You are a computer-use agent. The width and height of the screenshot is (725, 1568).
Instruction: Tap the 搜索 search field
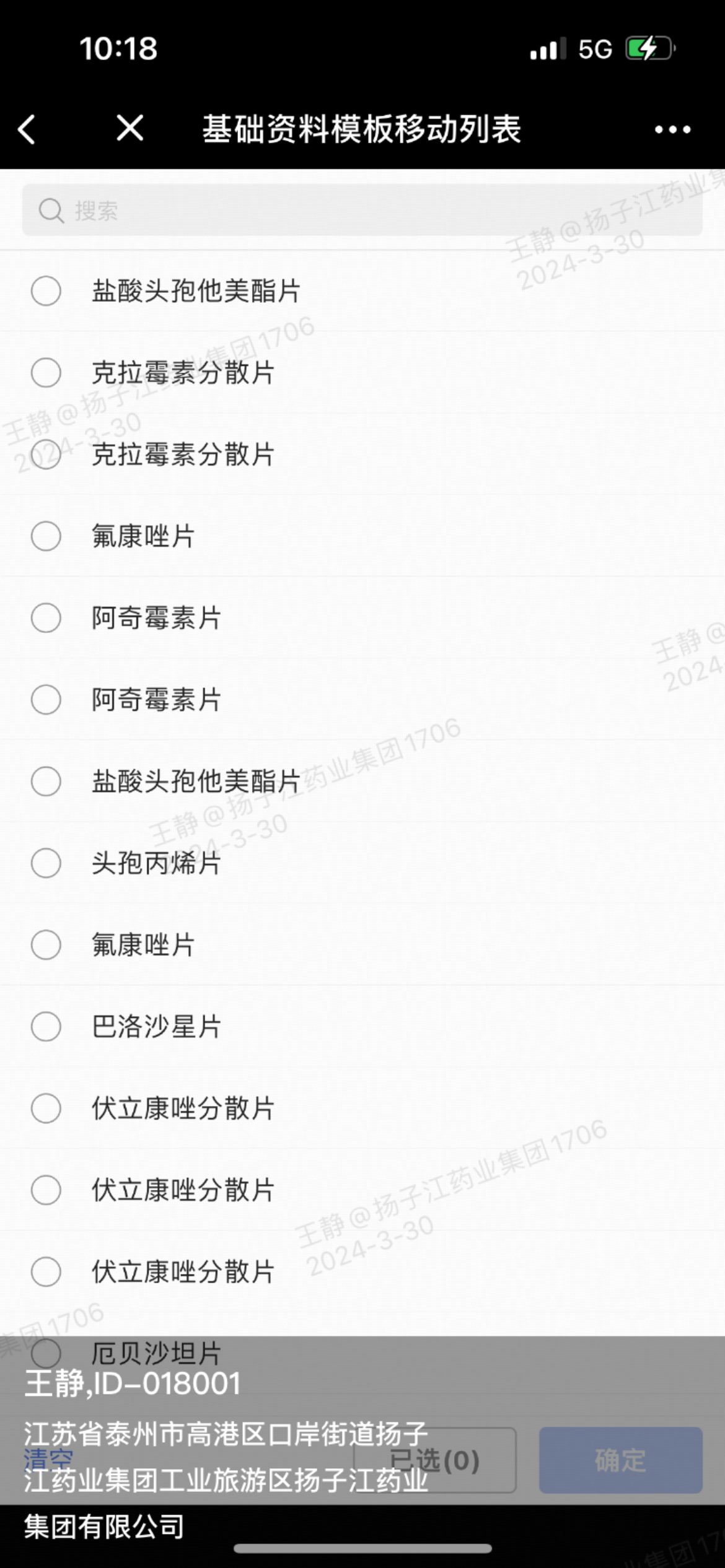tap(362, 210)
